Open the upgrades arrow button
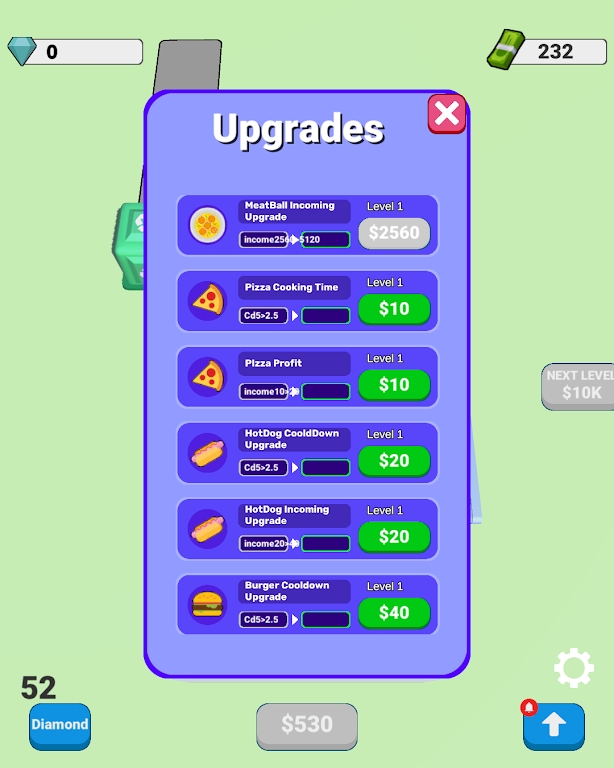The image size is (614, 768). pyautogui.click(x=553, y=727)
